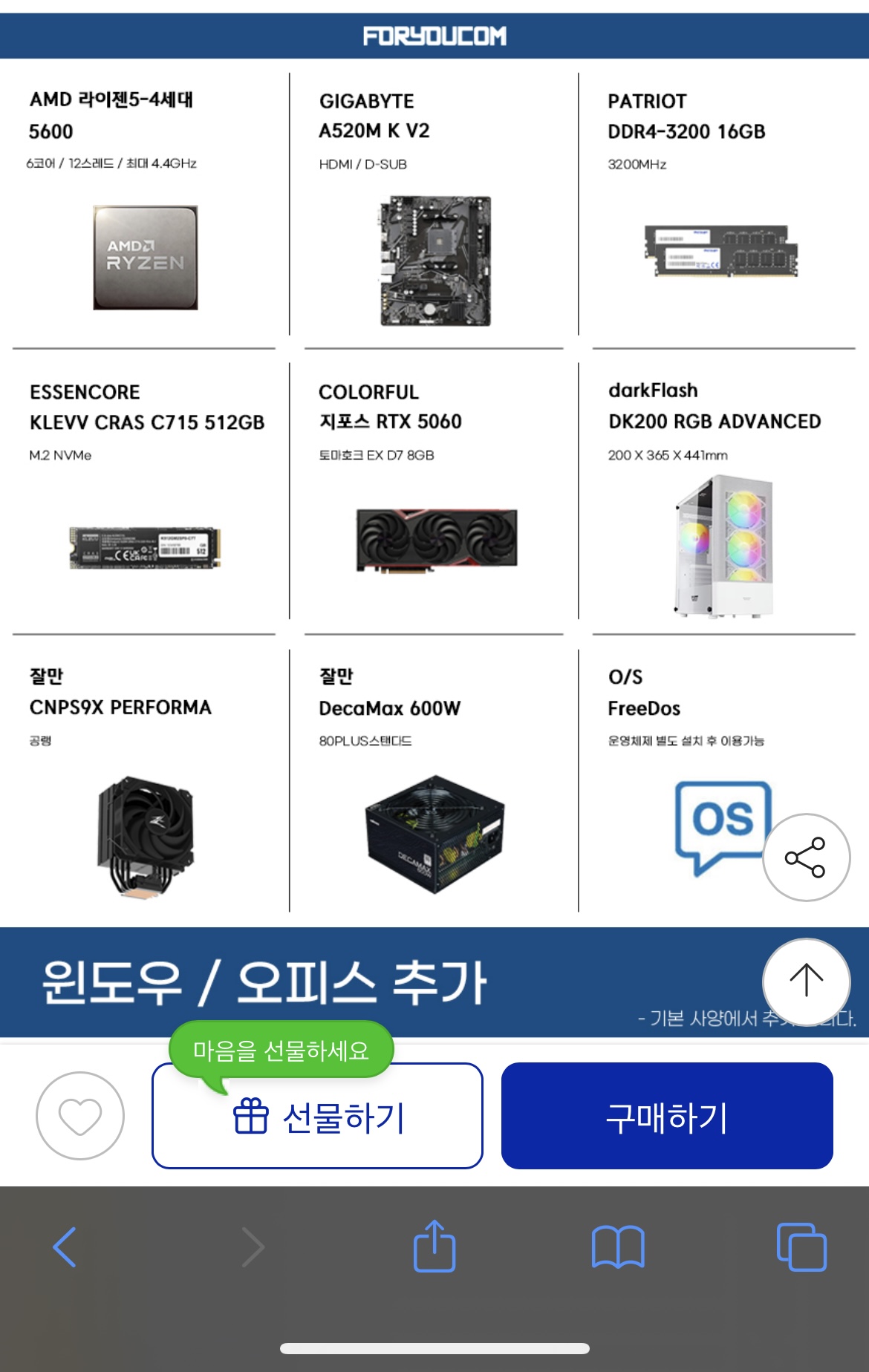
Task: Open browser bookmarks
Action: tap(618, 1247)
